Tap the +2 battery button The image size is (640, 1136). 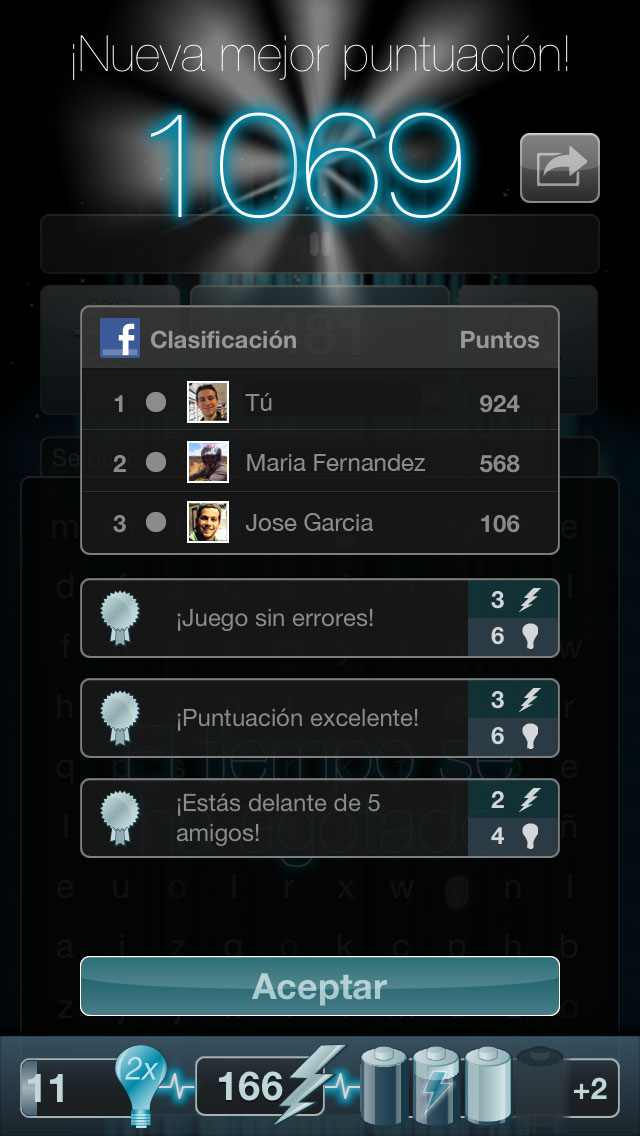(589, 1088)
